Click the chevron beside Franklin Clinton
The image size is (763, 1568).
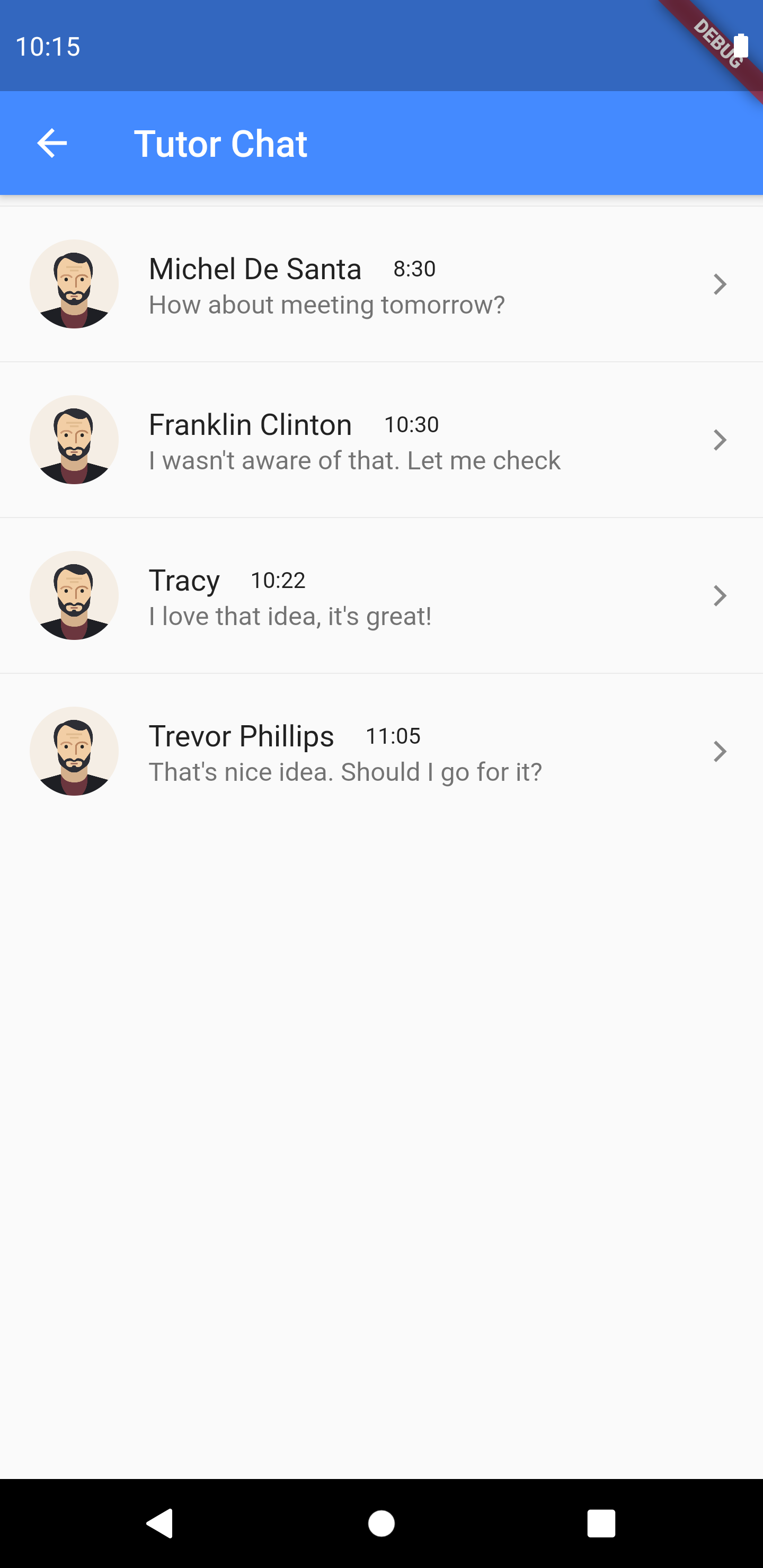coord(721,440)
